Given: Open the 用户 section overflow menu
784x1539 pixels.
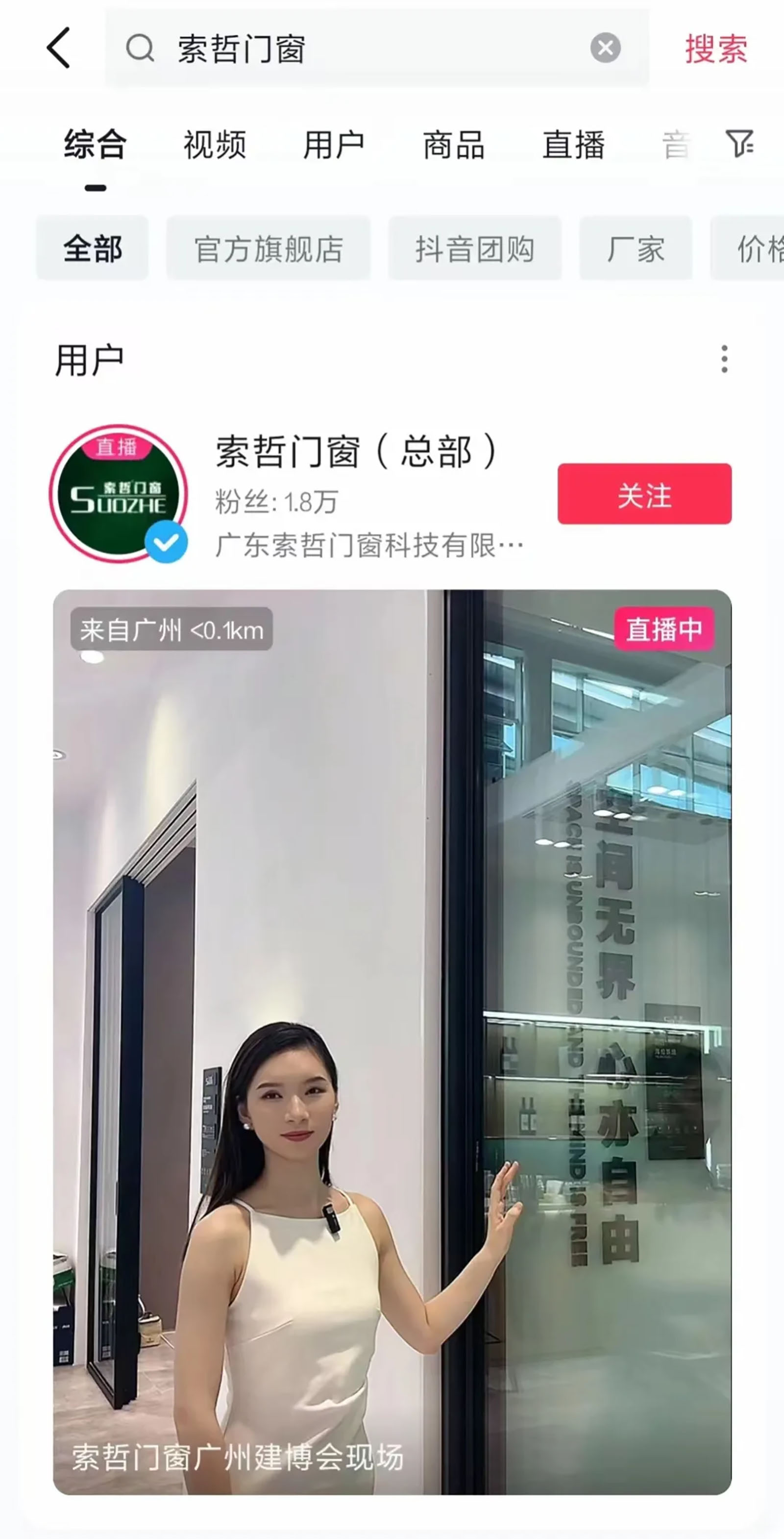Looking at the screenshot, I should (x=724, y=359).
